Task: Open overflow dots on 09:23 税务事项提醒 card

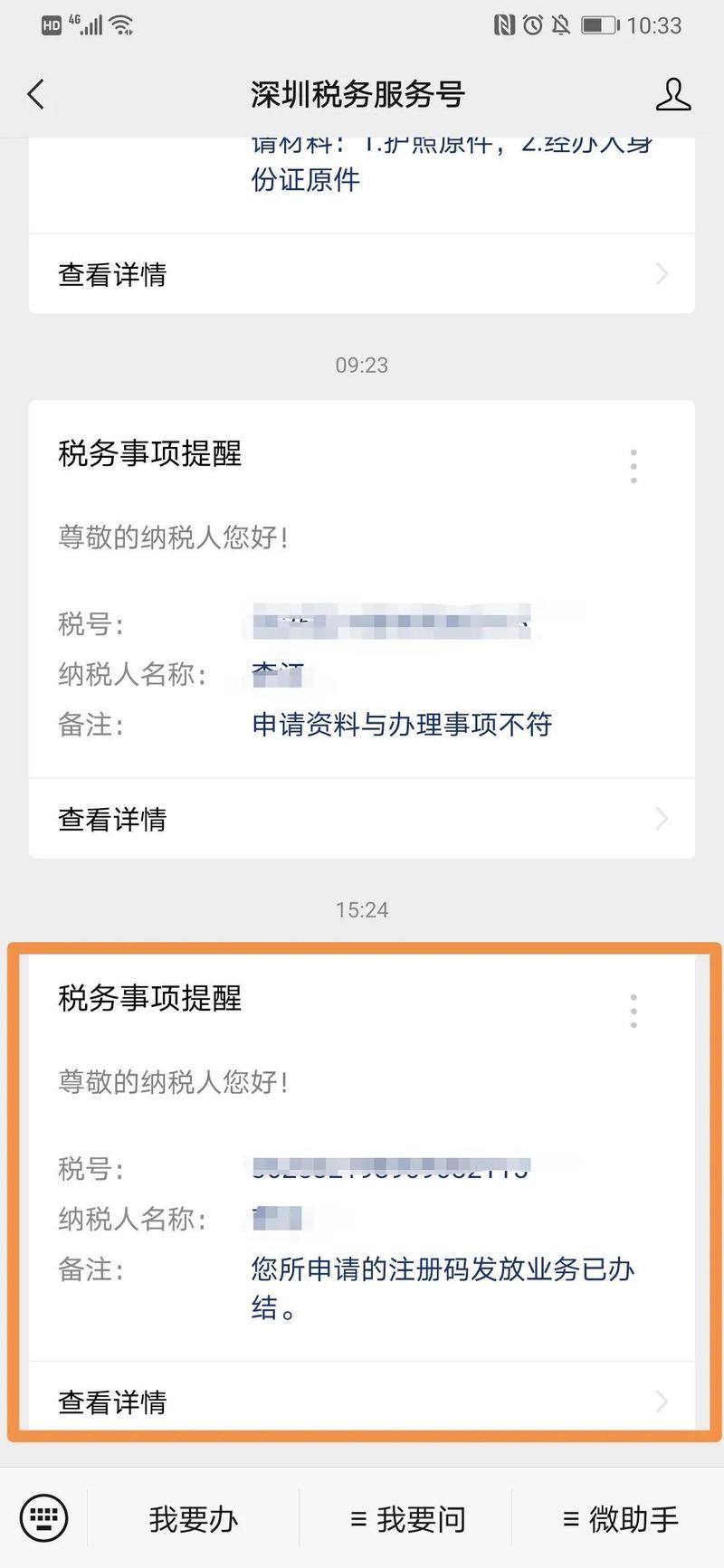Action: pyautogui.click(x=633, y=466)
